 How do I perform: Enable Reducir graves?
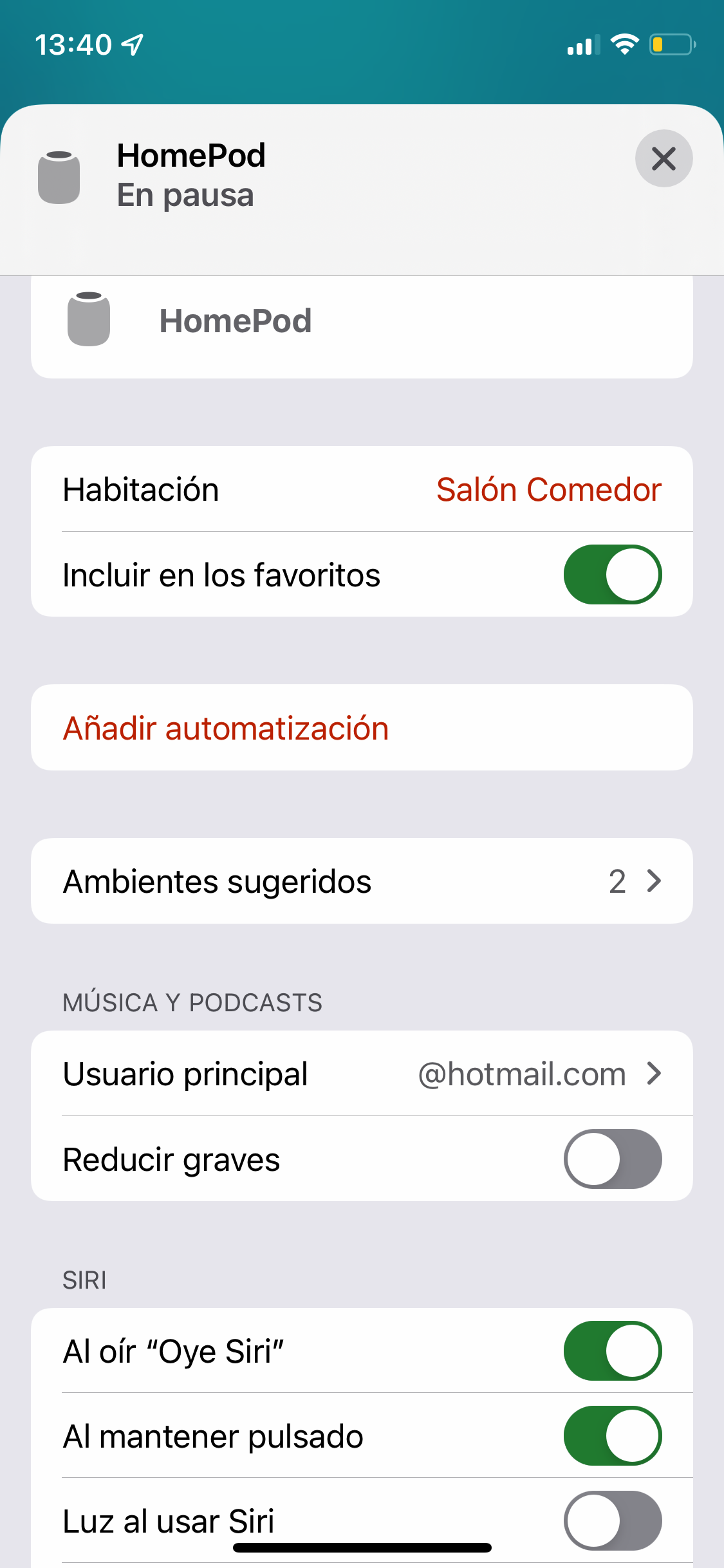click(x=612, y=1159)
